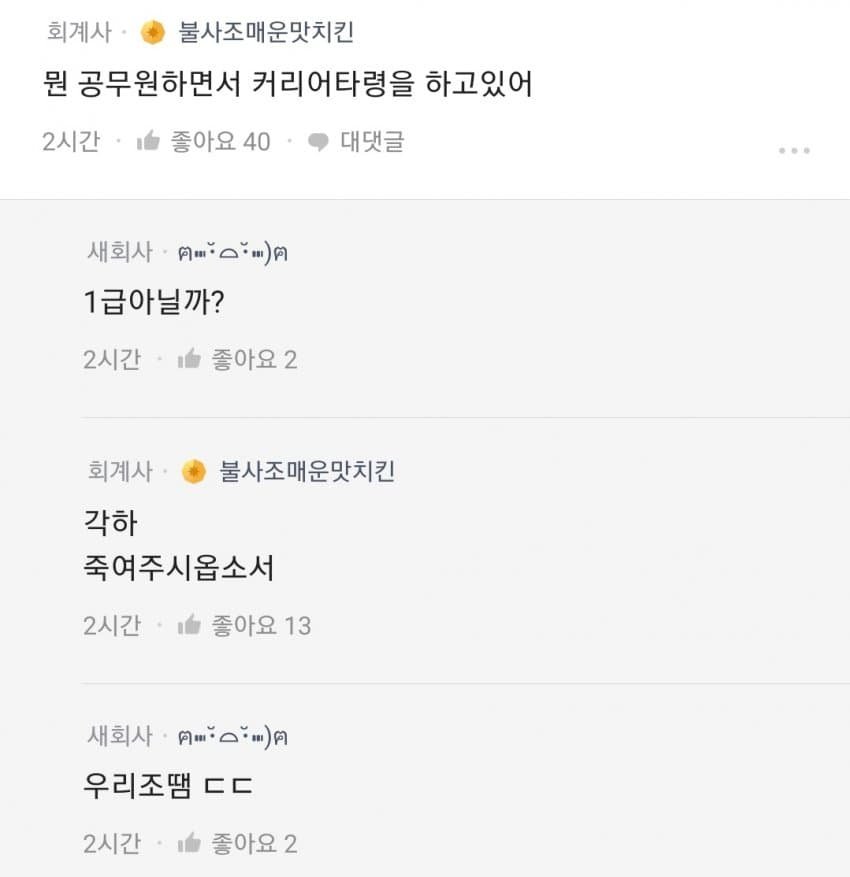Open the three-dot overflow menu
This screenshot has width=850, height=877.
pyautogui.click(x=793, y=150)
